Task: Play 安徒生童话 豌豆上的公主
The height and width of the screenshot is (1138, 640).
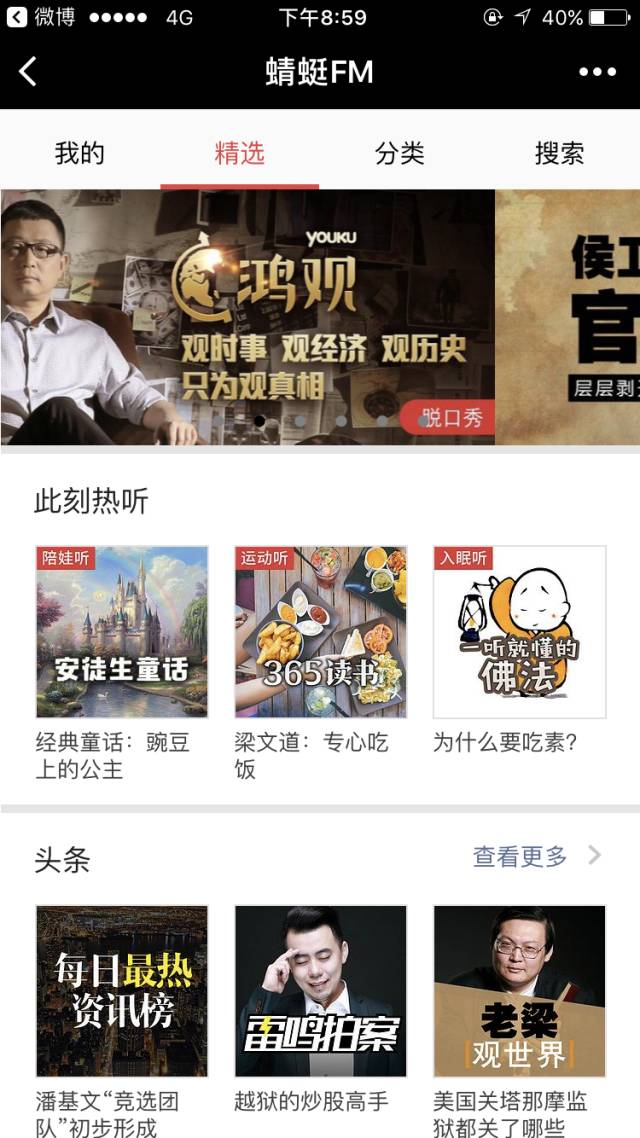Action: (122, 632)
